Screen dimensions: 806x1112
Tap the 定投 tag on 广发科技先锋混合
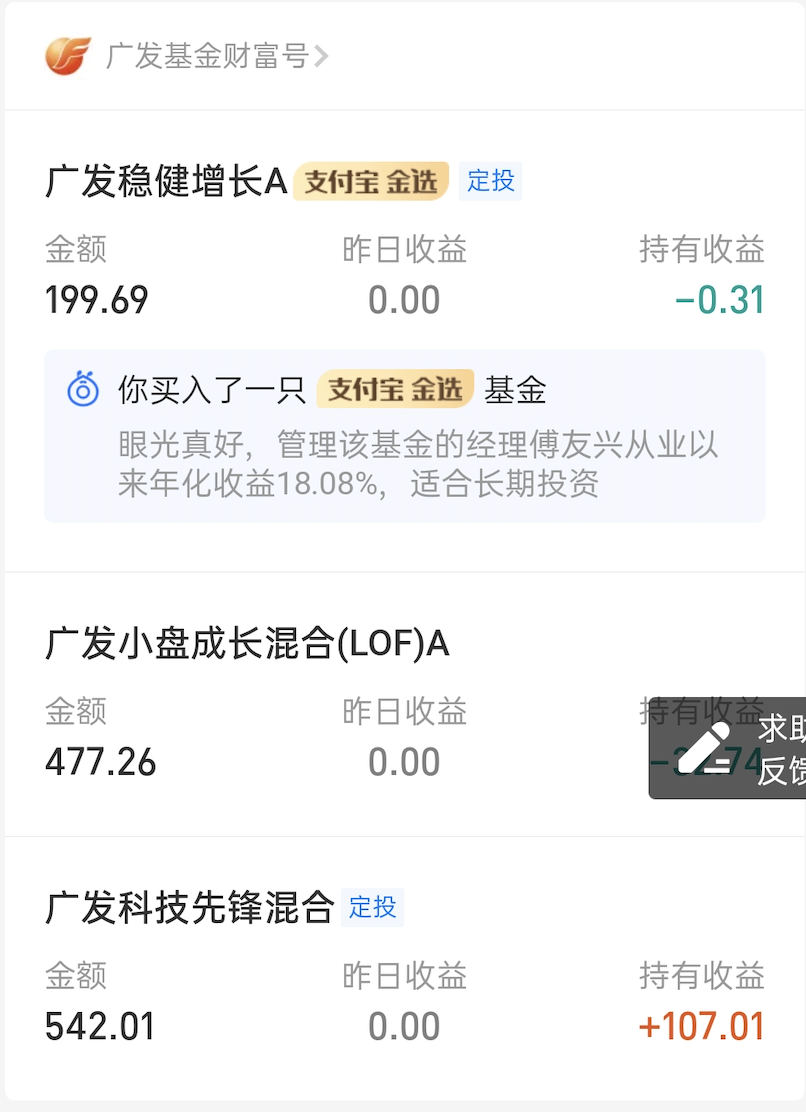372,907
